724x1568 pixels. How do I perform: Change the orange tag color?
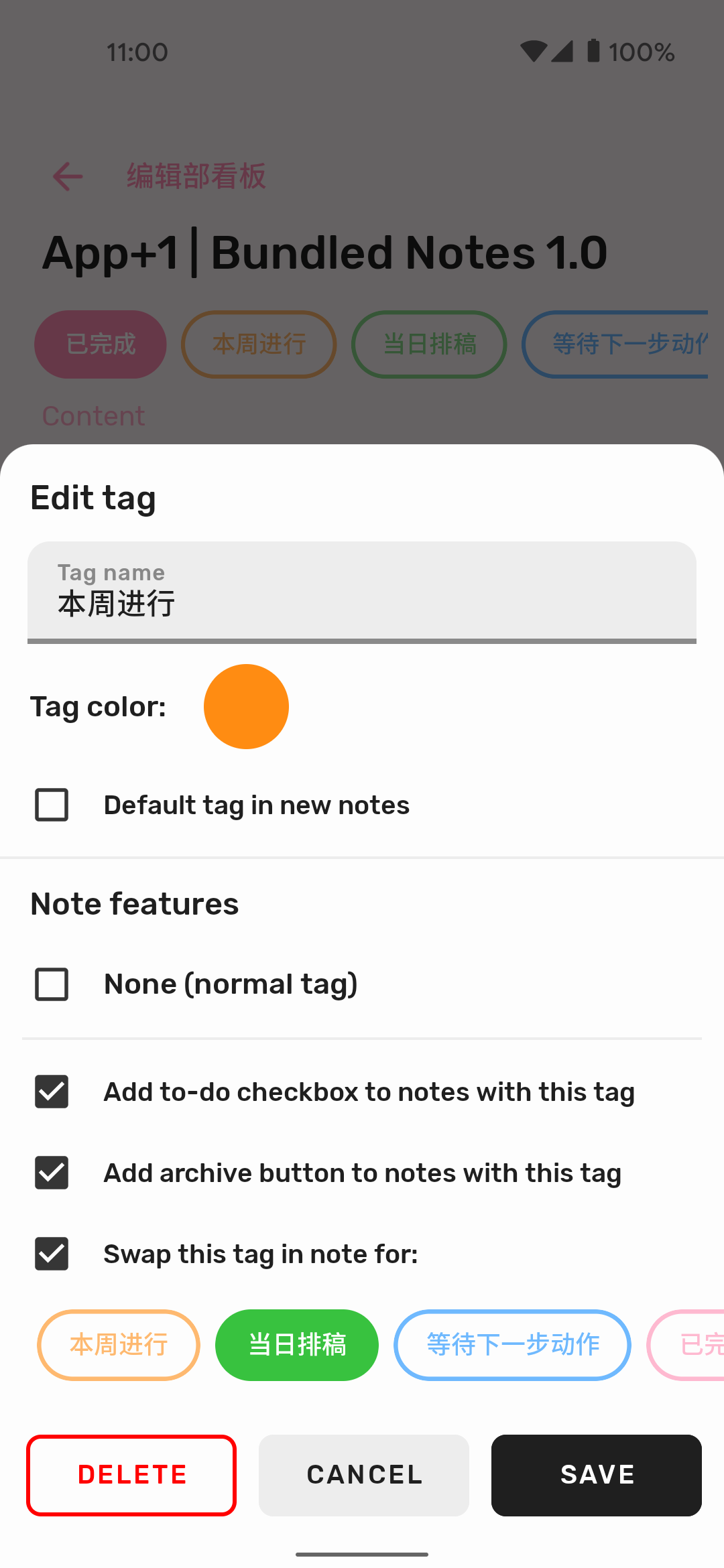(x=246, y=706)
